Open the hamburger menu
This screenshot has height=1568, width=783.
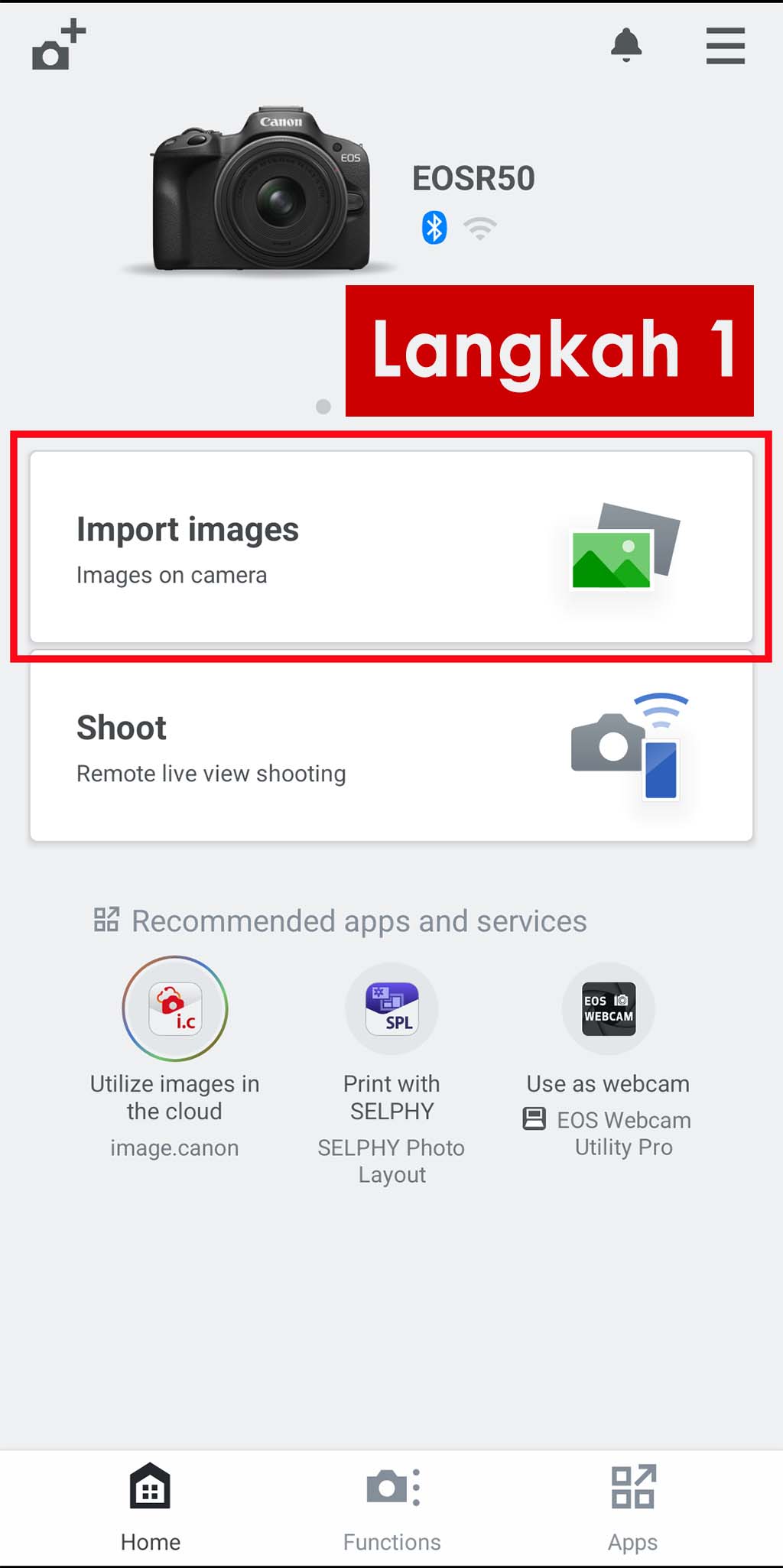725,46
